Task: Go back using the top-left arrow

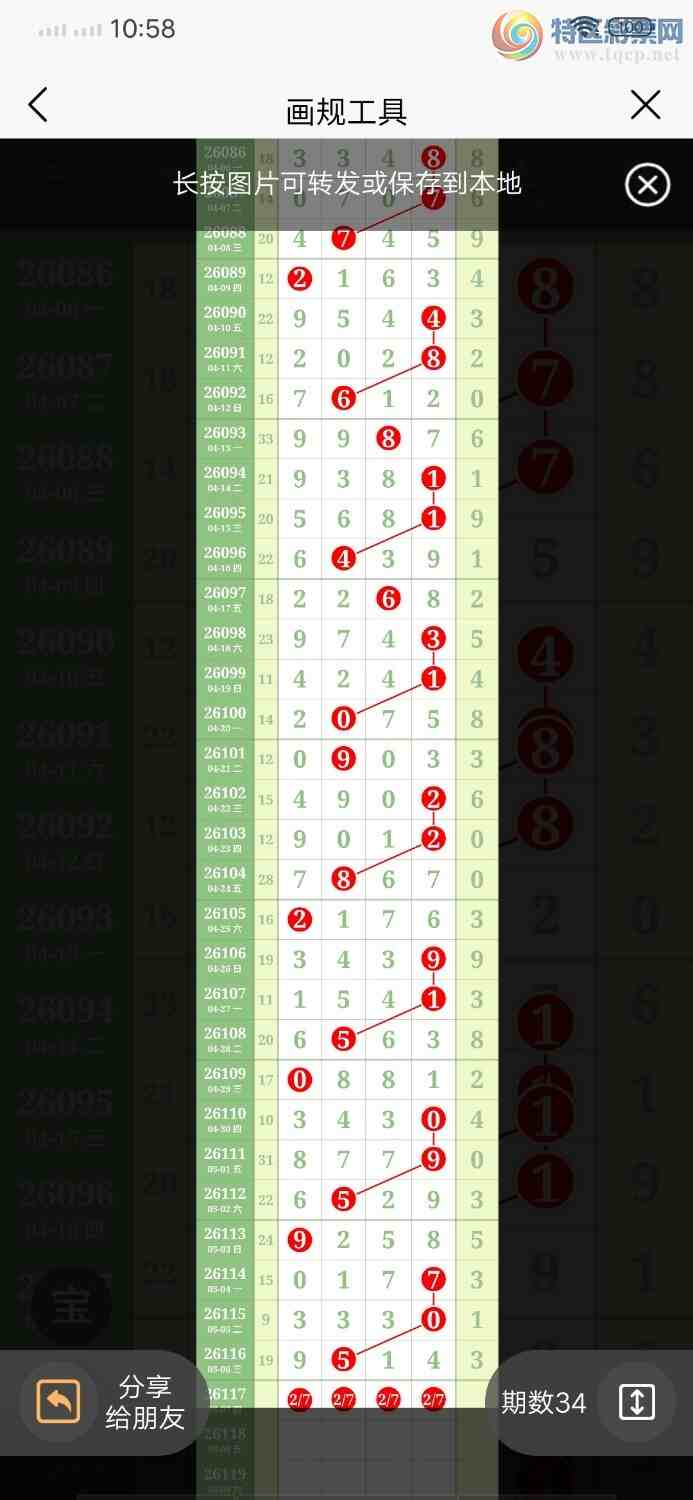Action: [x=38, y=105]
